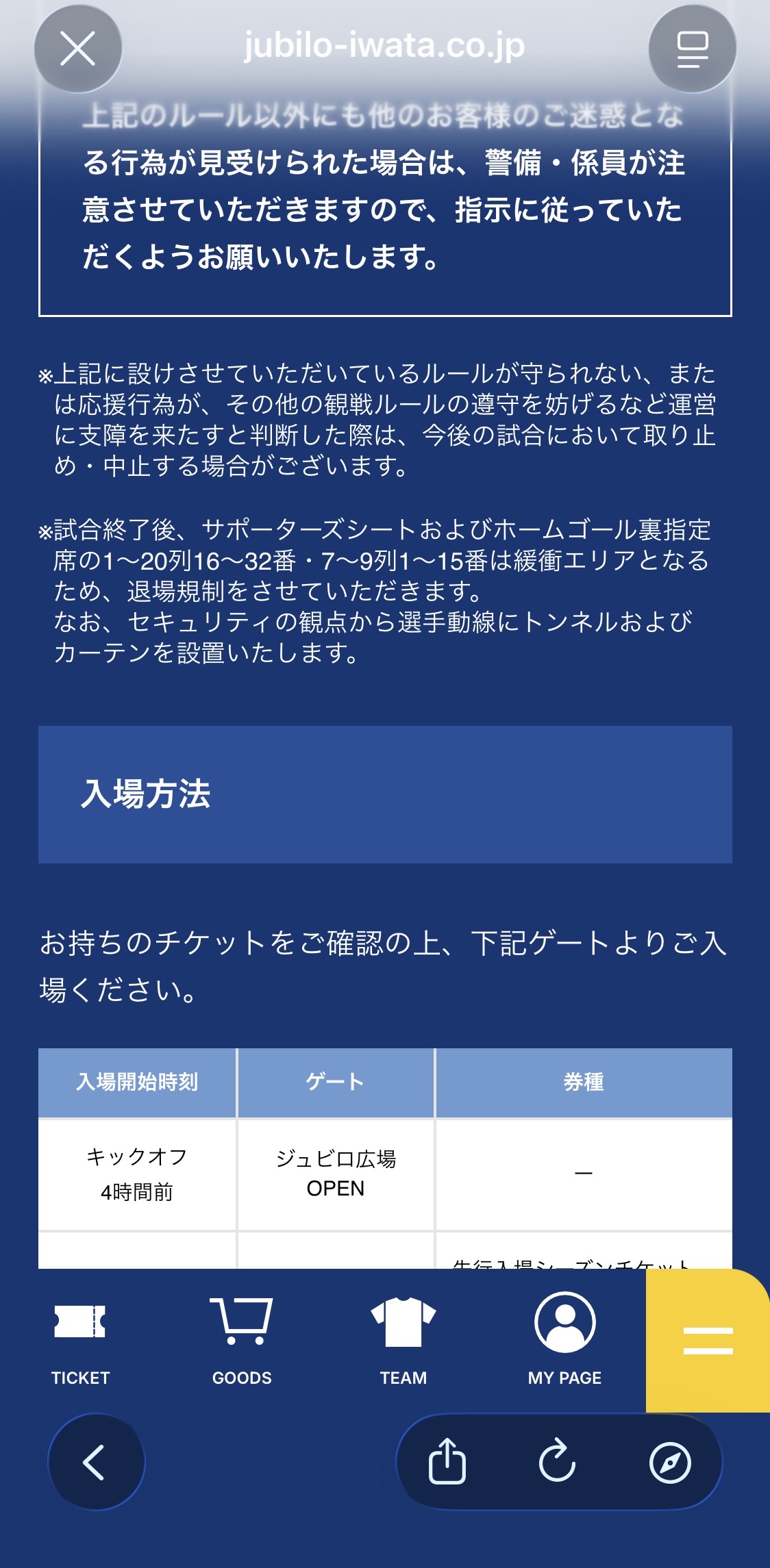This screenshot has height=1568, width=770.
Task: Go to the TEAM tab
Action: (x=403, y=1339)
